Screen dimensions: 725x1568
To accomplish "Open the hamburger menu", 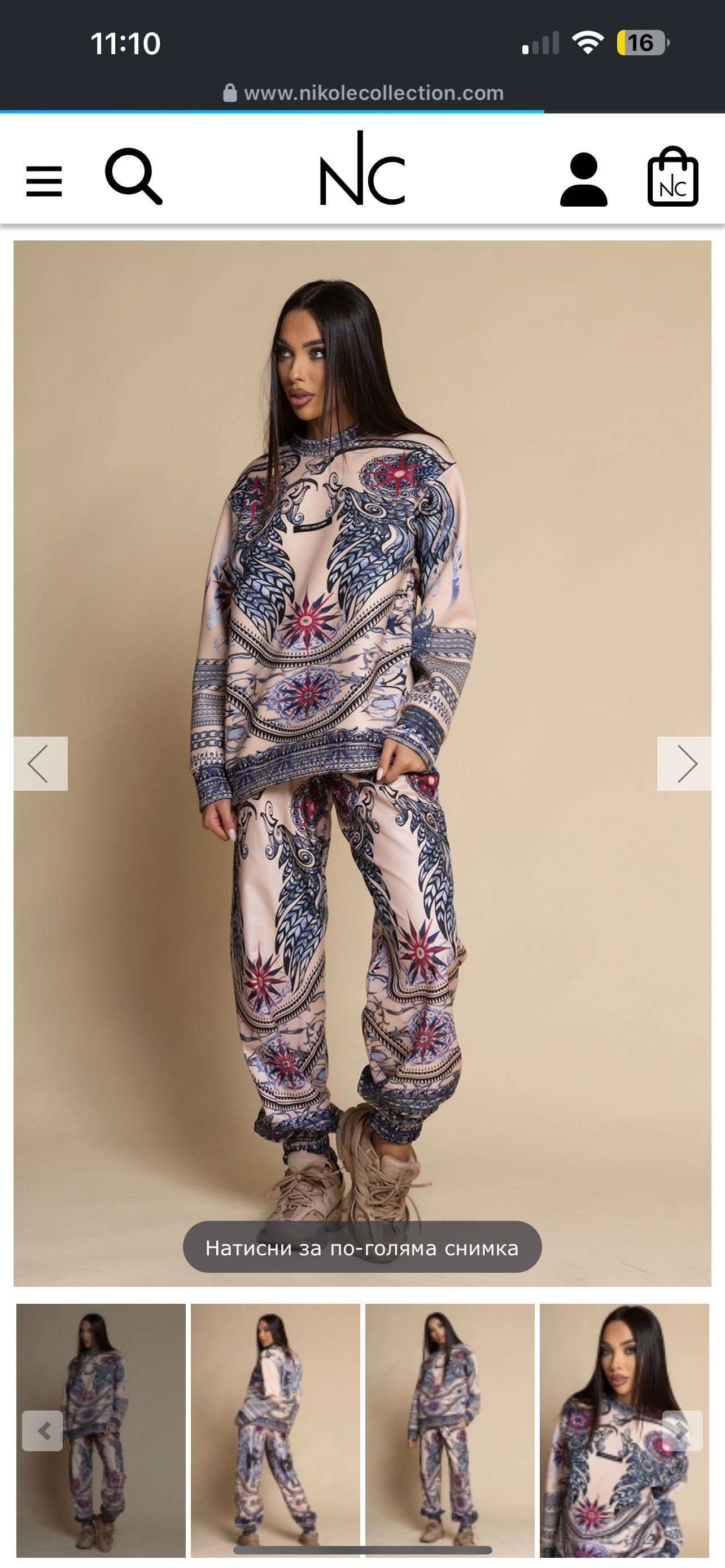I will pyautogui.click(x=44, y=181).
